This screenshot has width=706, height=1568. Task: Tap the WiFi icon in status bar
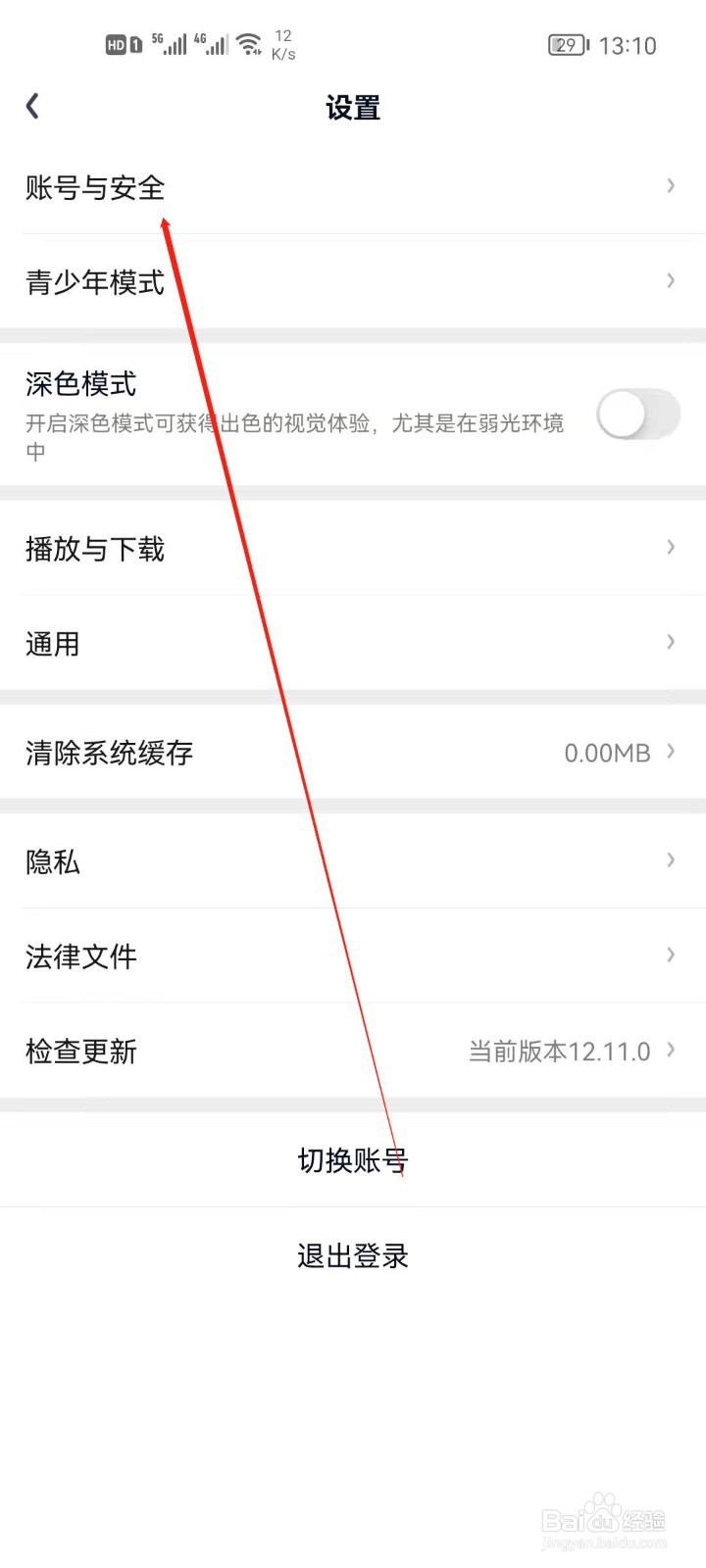click(x=247, y=44)
